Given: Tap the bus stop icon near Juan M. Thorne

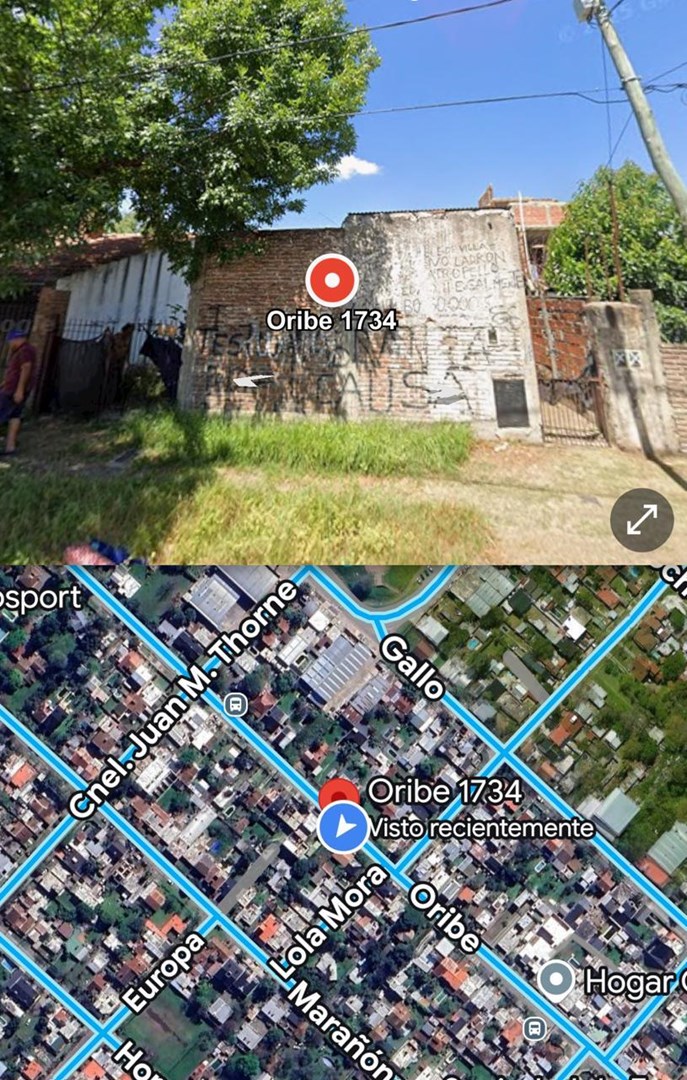Looking at the screenshot, I should coord(236,704).
